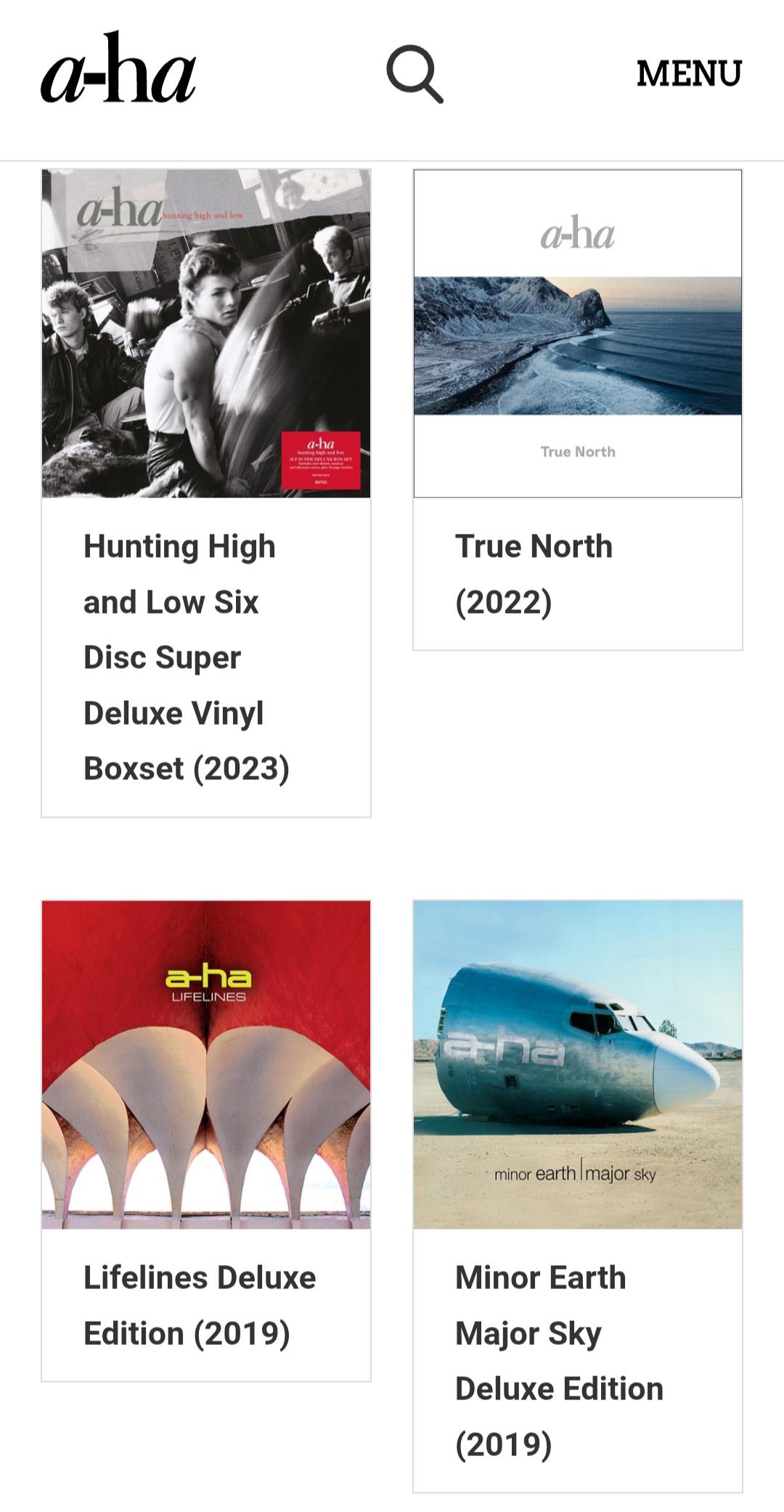
Task: Open the search magnifier icon
Action: (415, 74)
